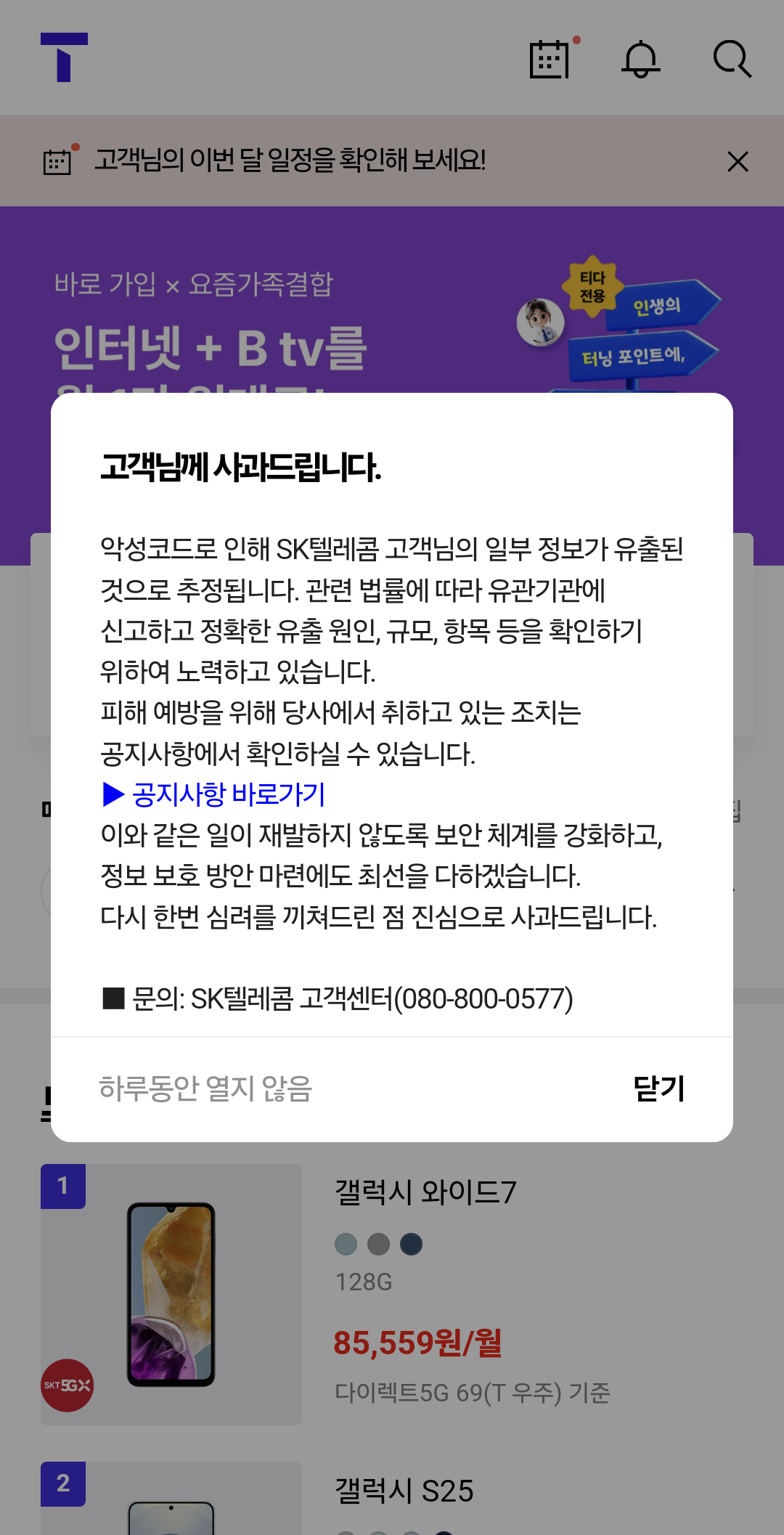Image resolution: width=784 pixels, height=1535 pixels.
Task: Open the notifications bell
Action: [x=641, y=59]
